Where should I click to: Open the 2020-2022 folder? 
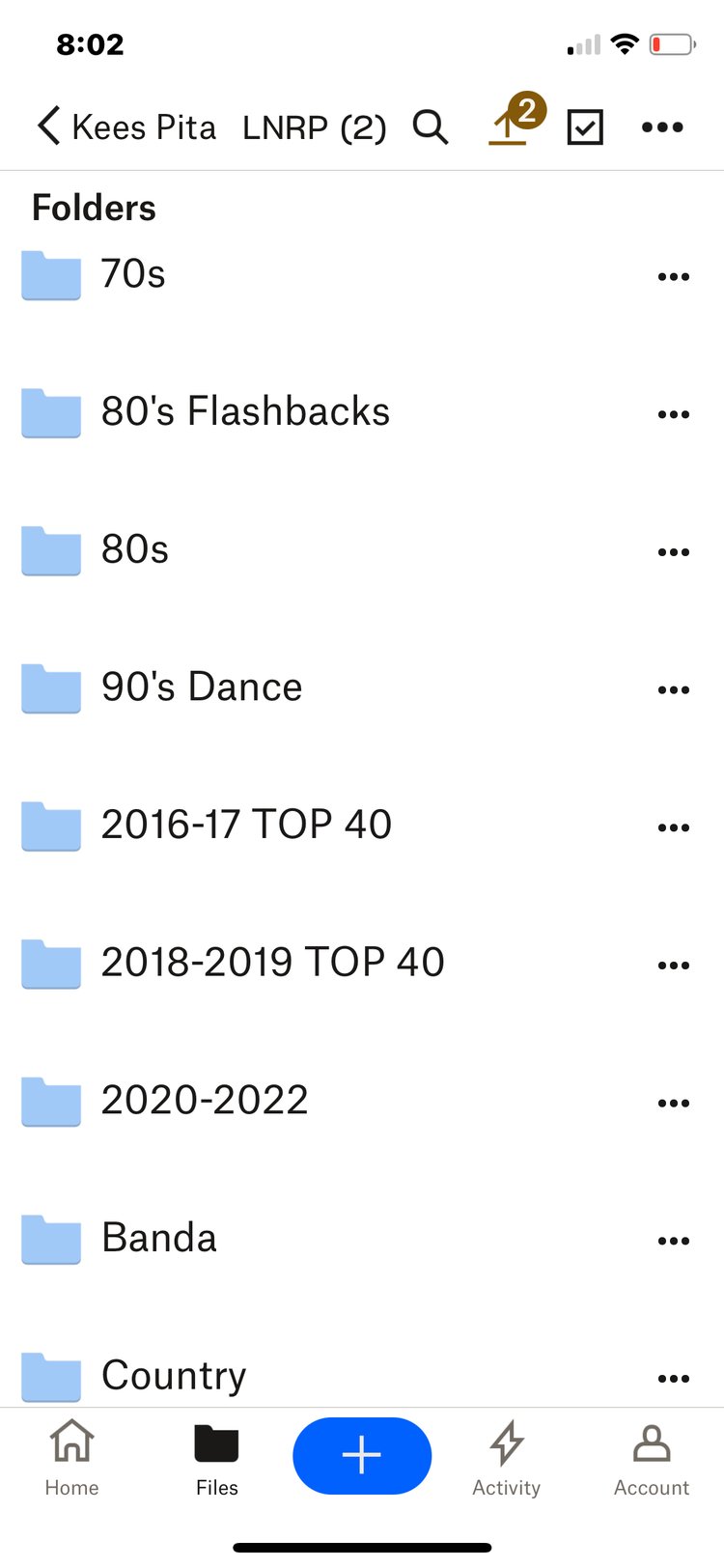click(x=362, y=1102)
